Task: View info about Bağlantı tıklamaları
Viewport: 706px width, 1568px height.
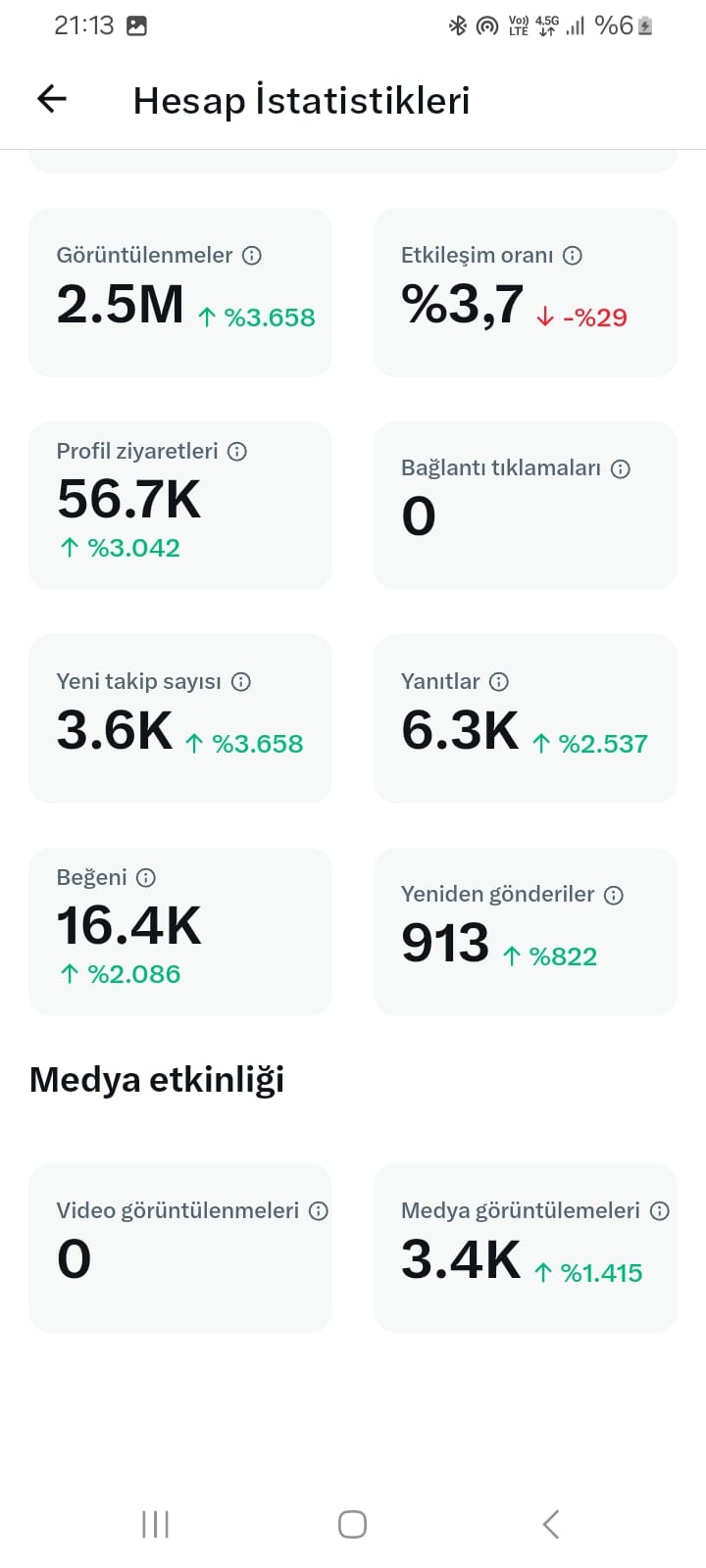Action: [x=621, y=469]
